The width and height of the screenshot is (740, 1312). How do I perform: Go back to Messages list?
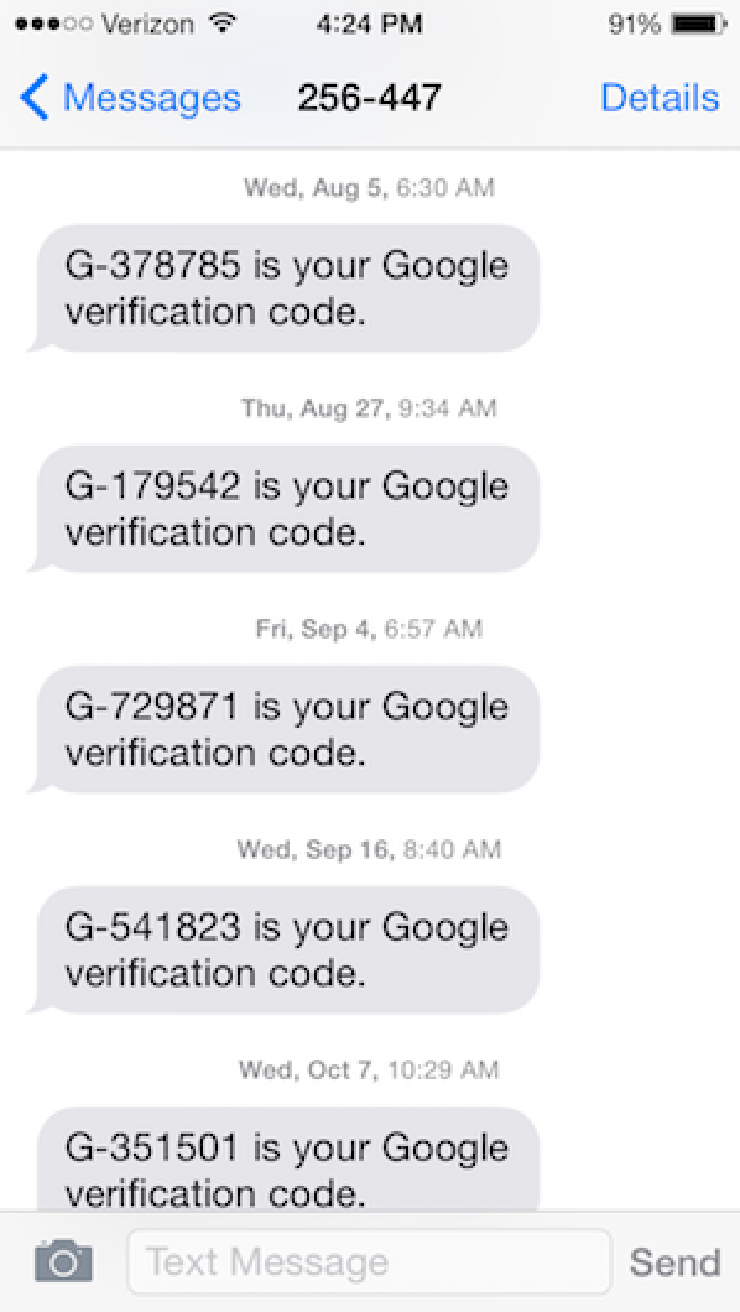pyautogui.click(x=150, y=97)
